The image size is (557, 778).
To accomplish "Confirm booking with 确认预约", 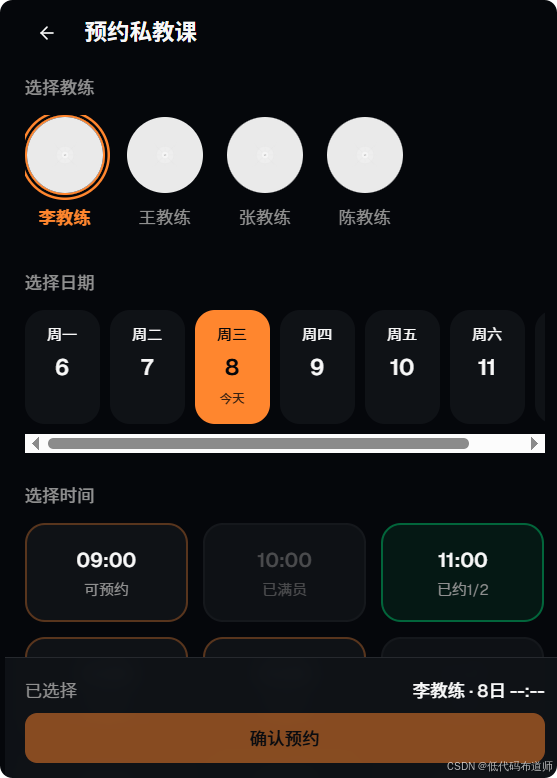I will (285, 738).
